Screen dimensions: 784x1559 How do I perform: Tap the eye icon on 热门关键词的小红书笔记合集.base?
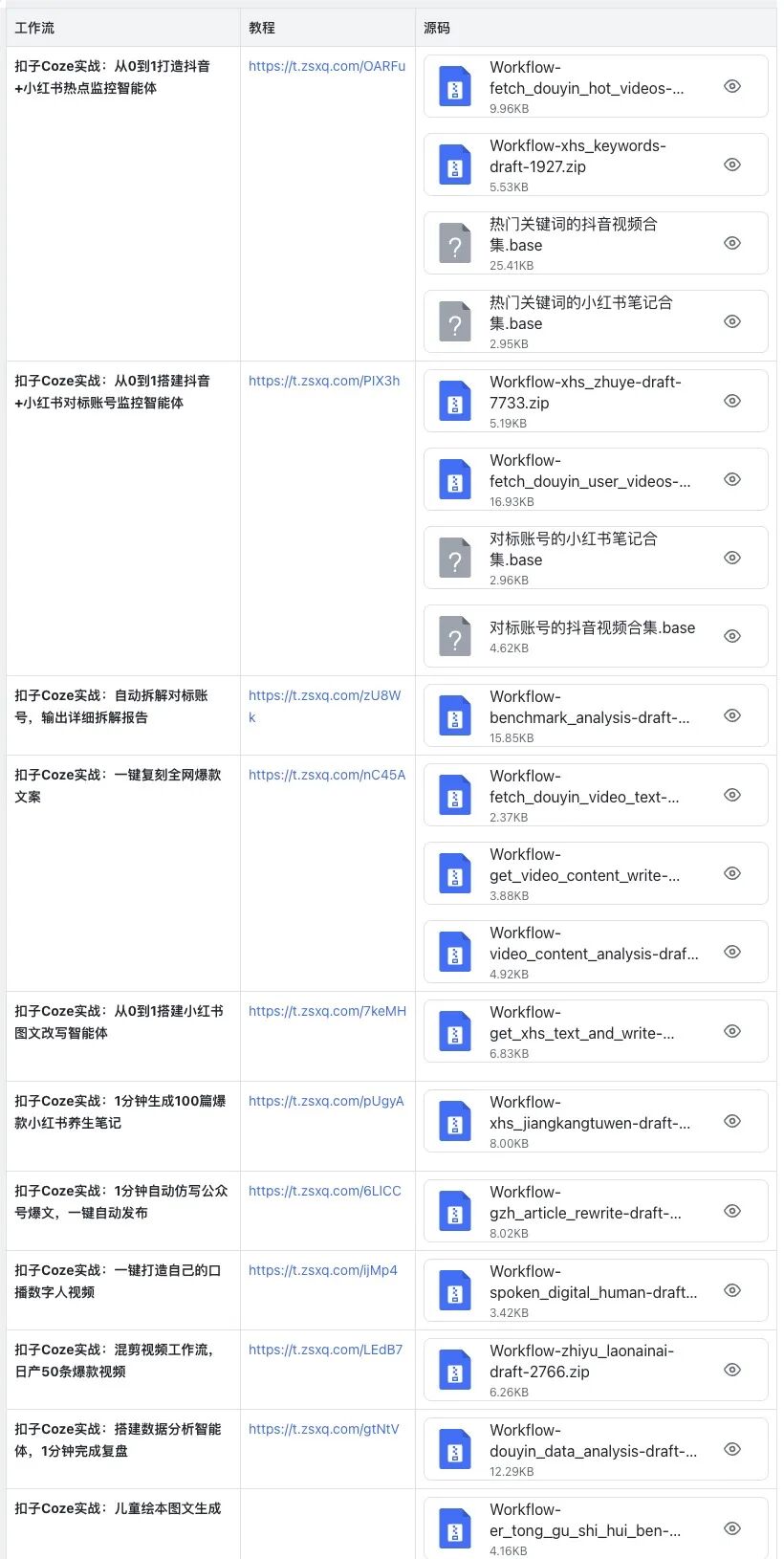(x=732, y=322)
